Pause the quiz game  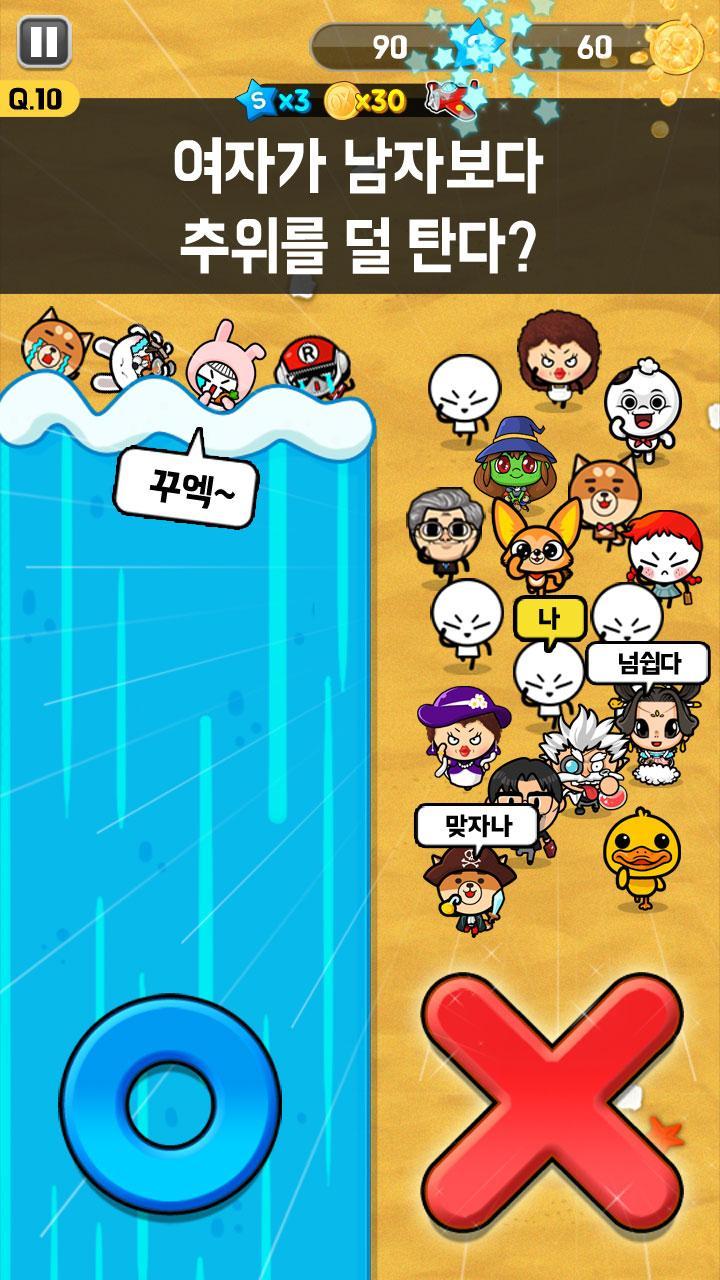coord(43,43)
